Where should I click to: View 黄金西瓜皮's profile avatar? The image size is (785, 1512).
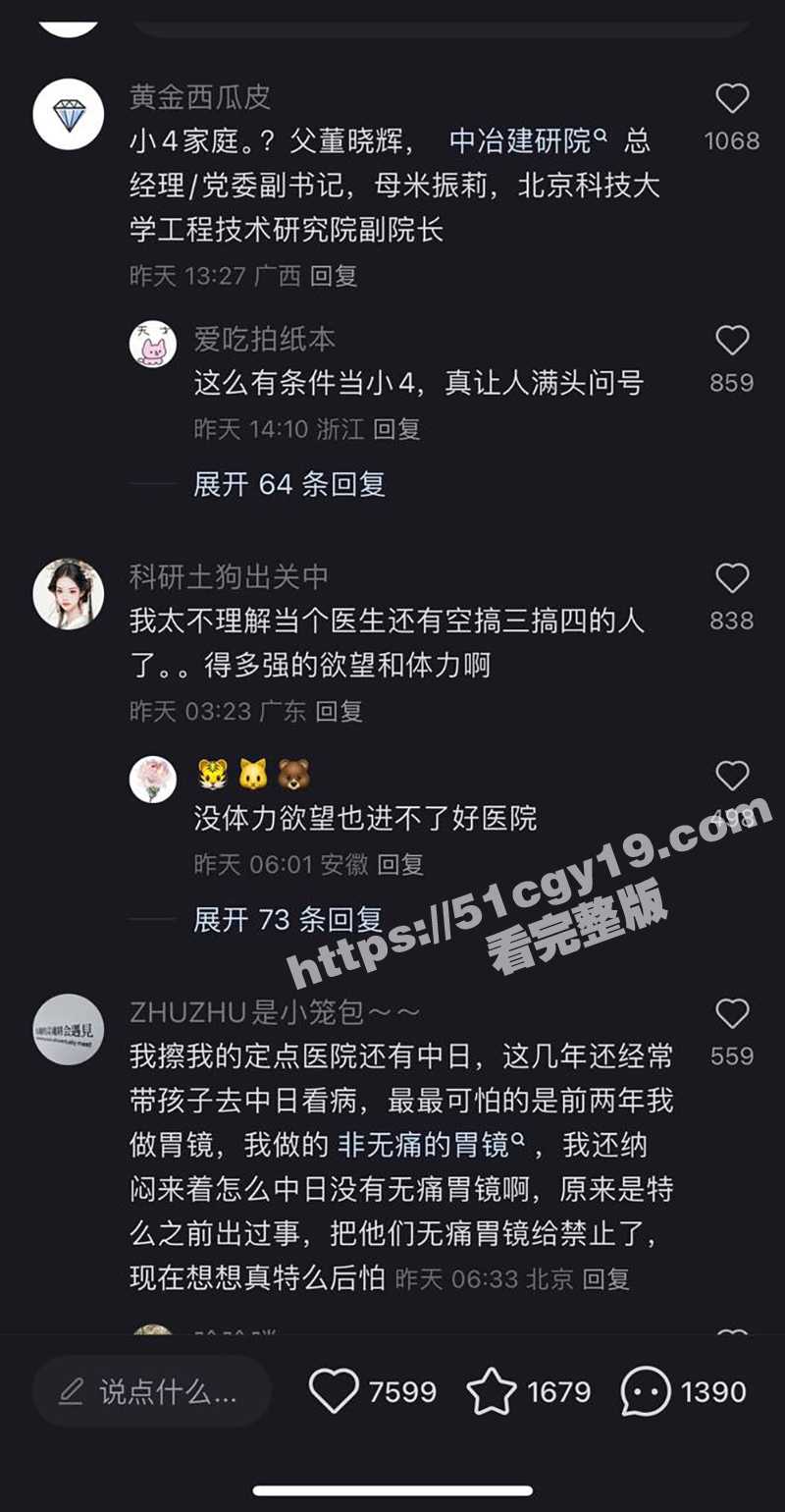pos(69,115)
